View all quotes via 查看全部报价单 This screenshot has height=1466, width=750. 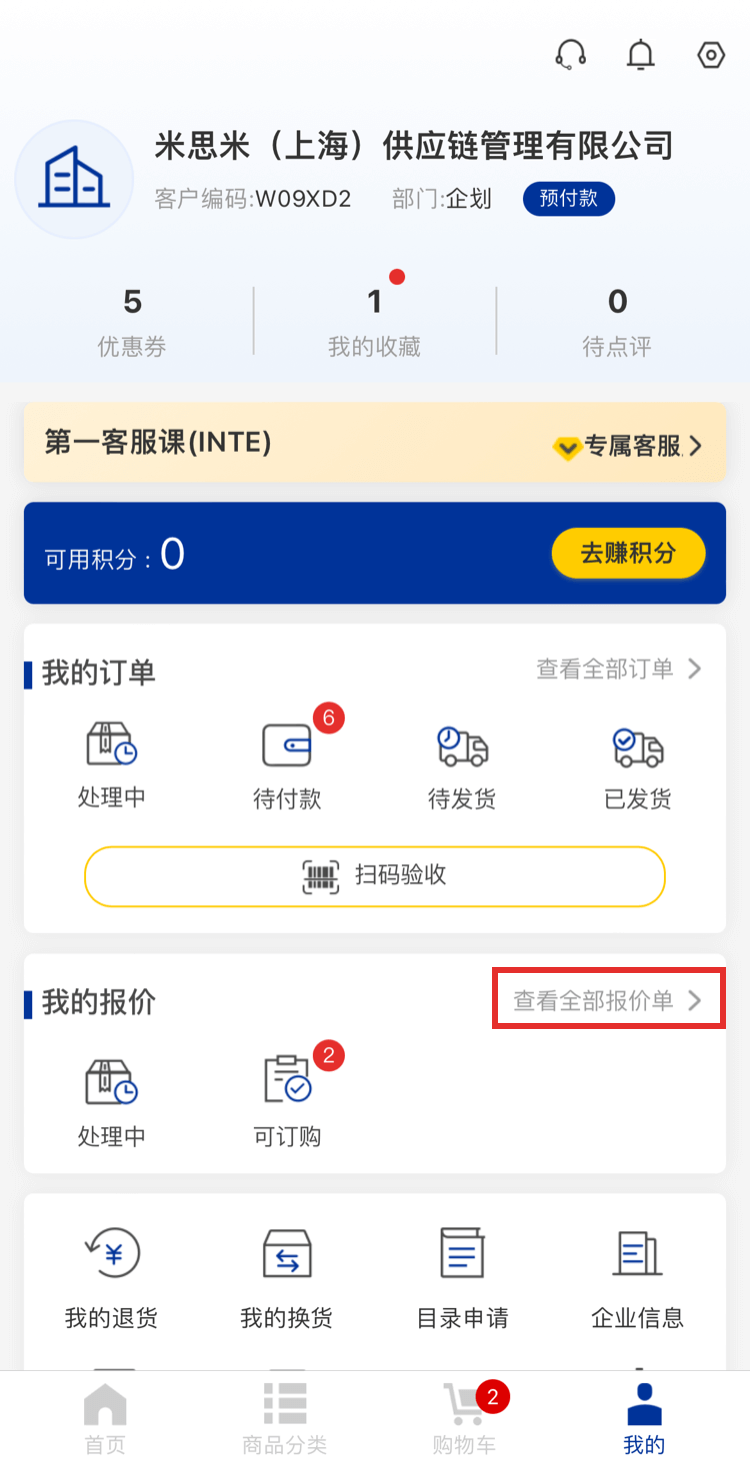[607, 1000]
